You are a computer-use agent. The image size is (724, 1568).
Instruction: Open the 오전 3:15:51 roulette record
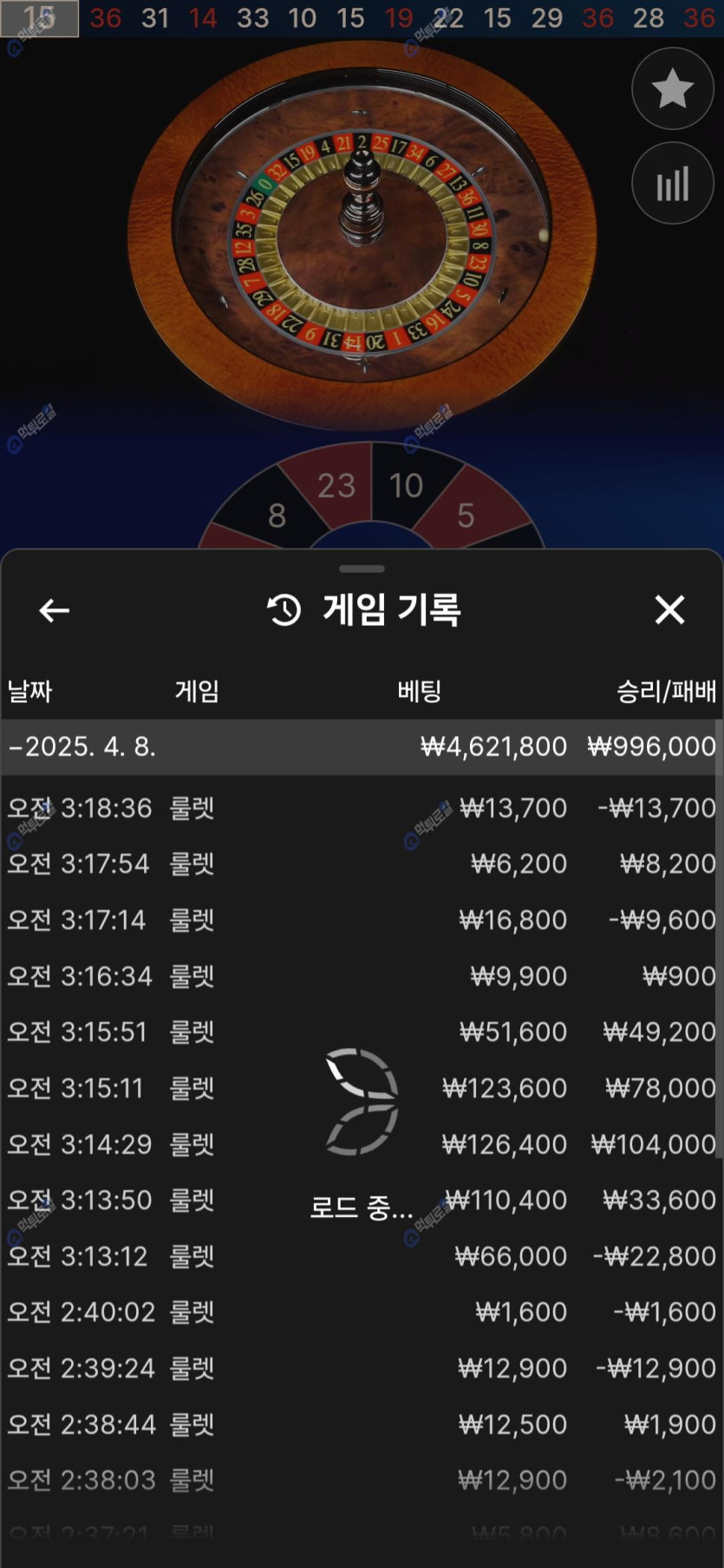[x=360, y=1031]
